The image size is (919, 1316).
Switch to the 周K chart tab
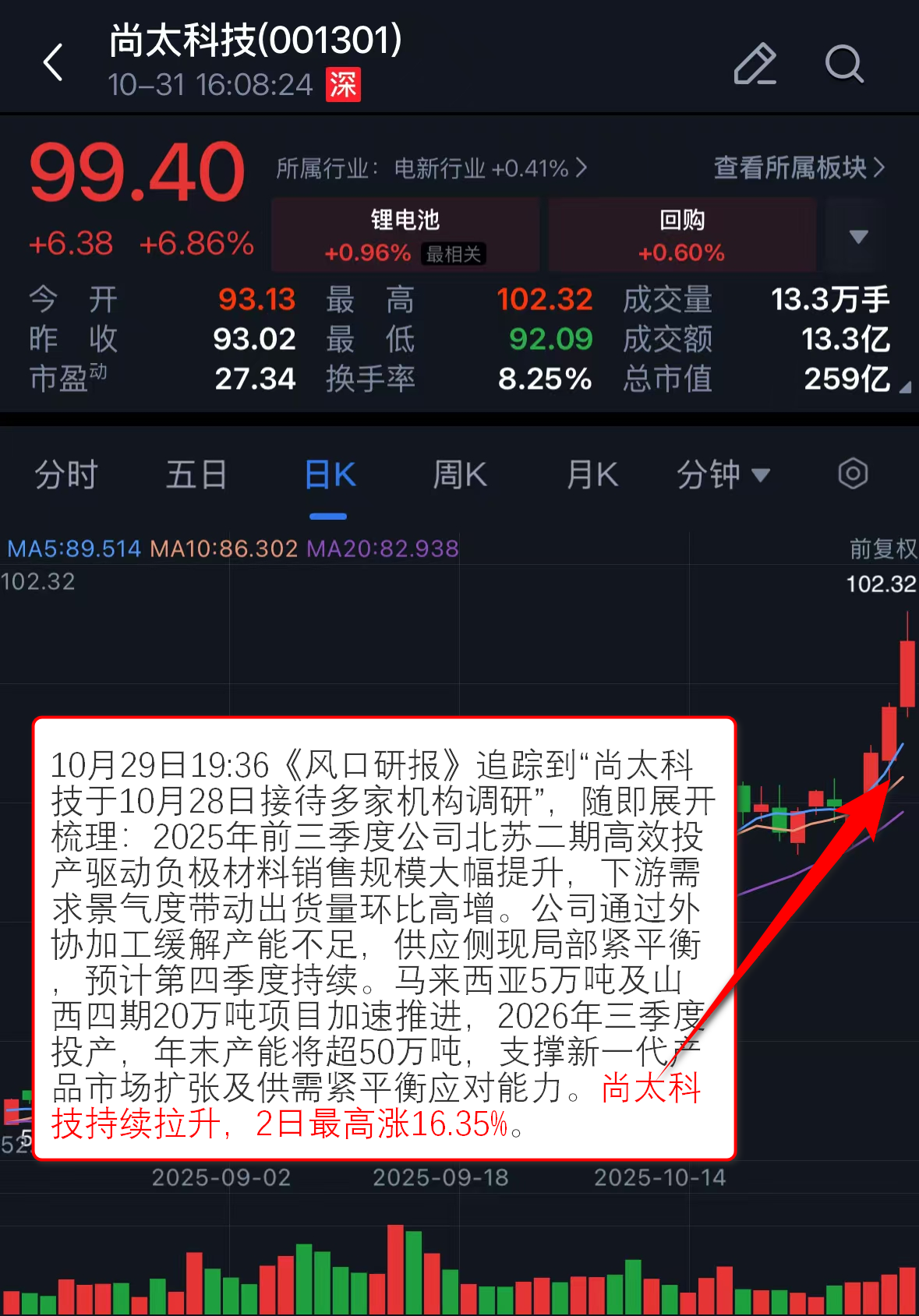click(460, 475)
